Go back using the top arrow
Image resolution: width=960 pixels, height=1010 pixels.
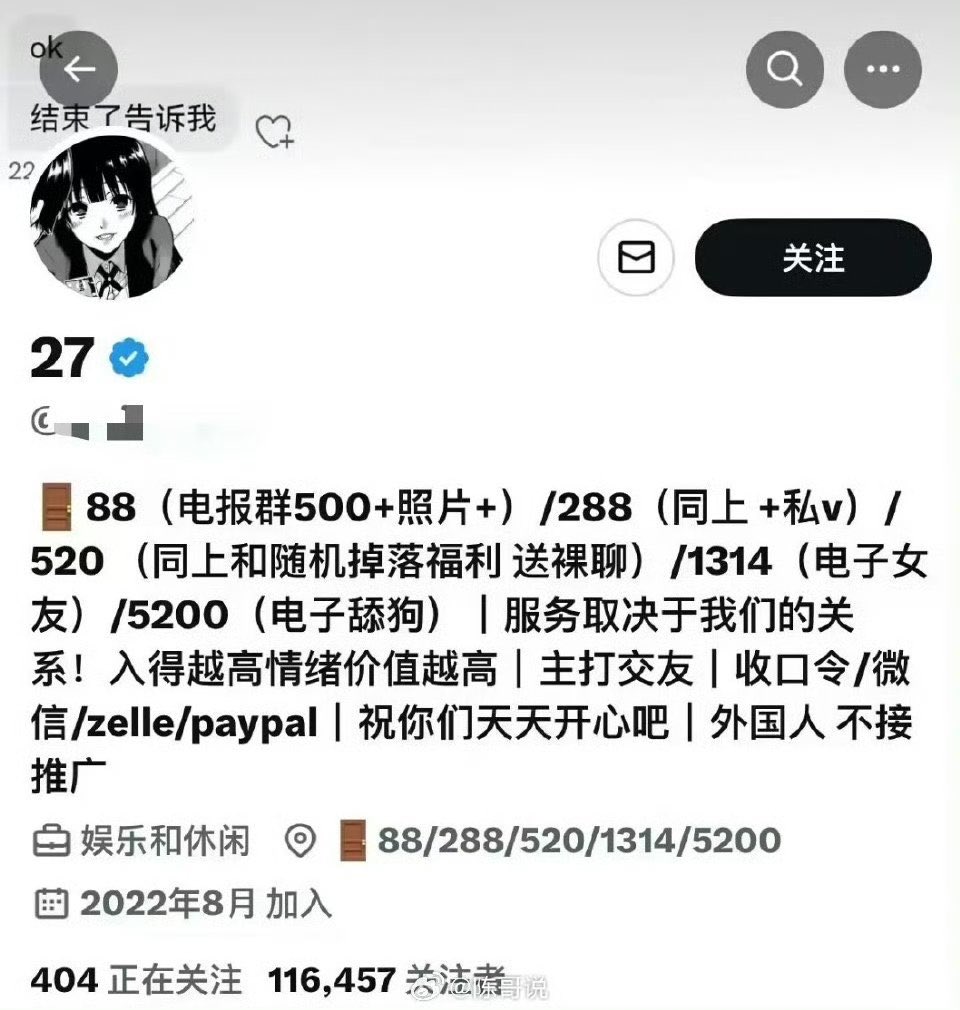79,69
